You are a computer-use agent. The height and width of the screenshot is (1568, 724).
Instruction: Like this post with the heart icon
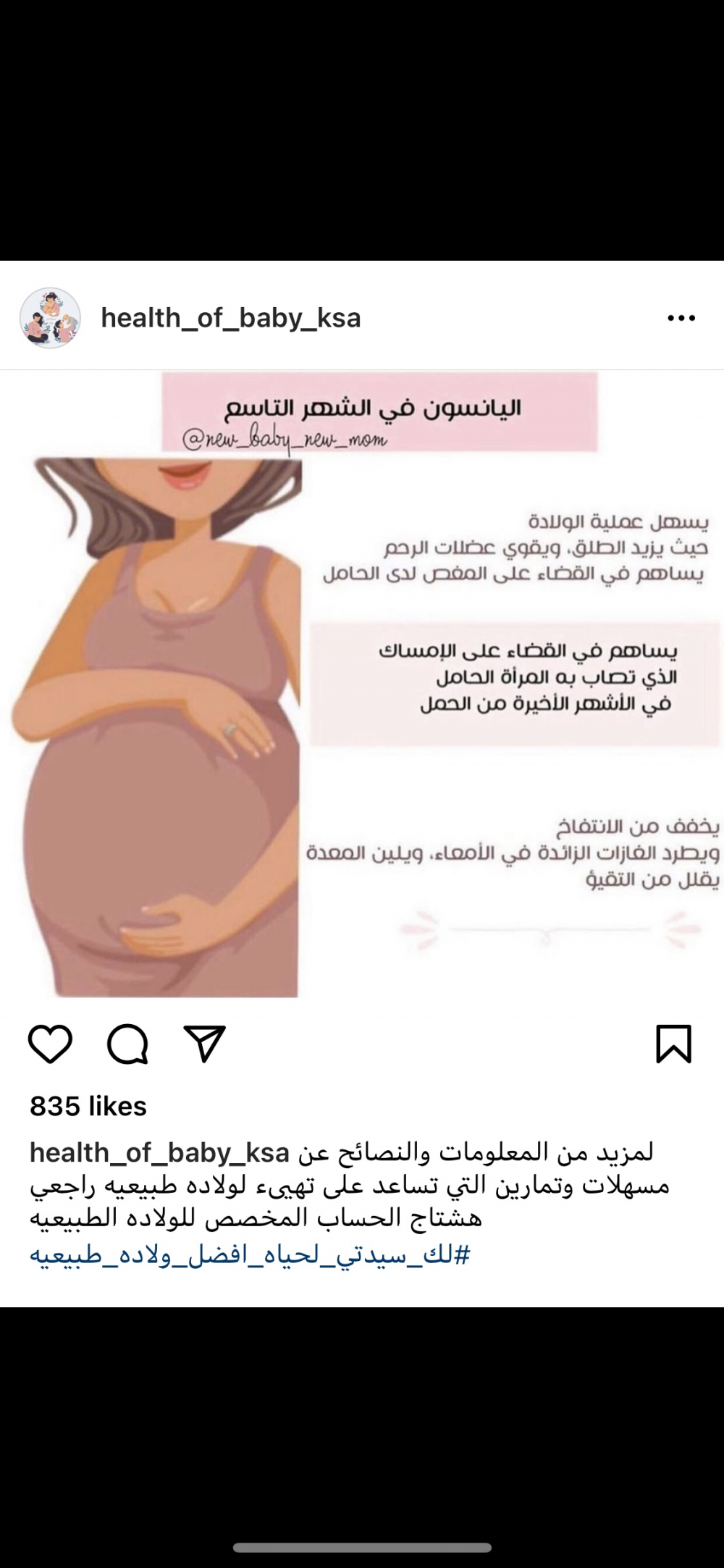click(51, 1044)
